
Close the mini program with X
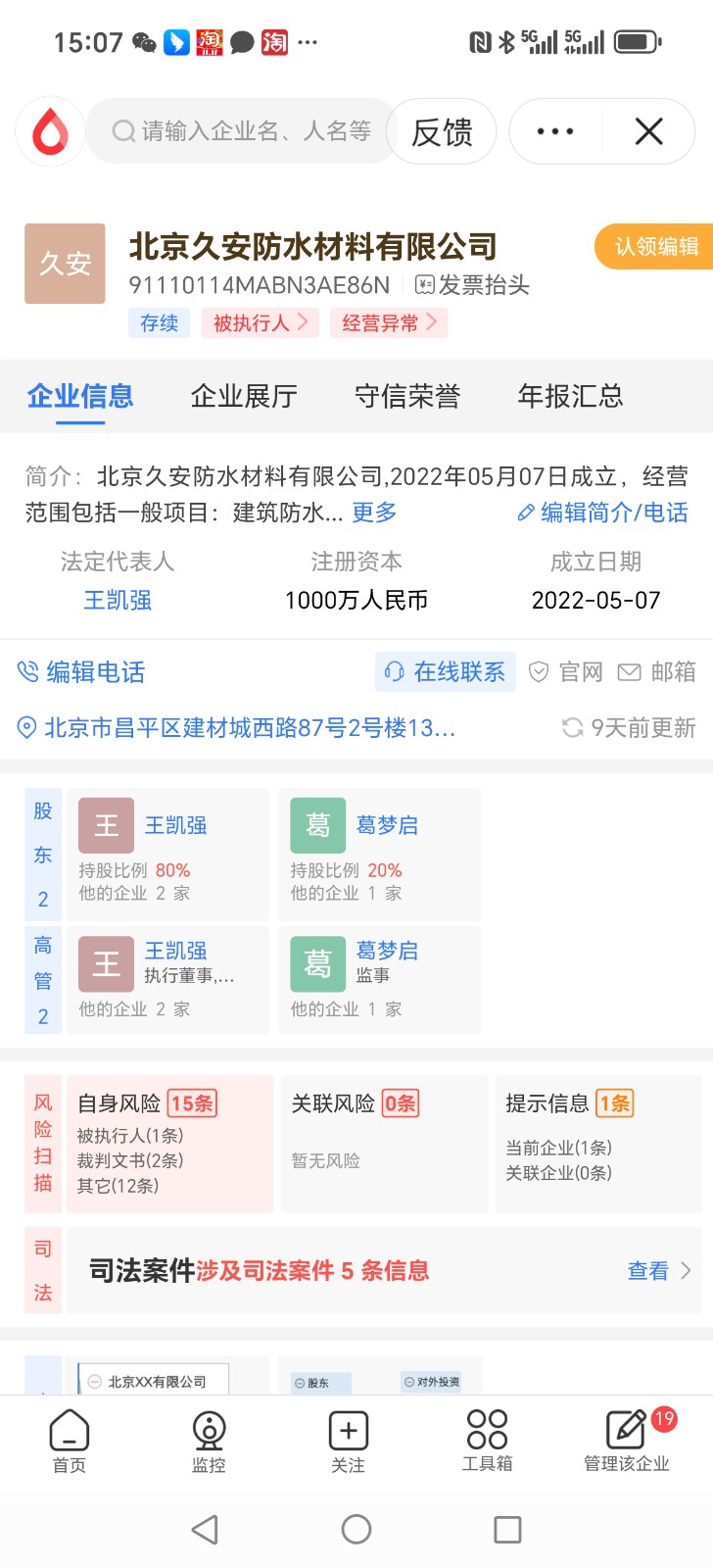648,131
